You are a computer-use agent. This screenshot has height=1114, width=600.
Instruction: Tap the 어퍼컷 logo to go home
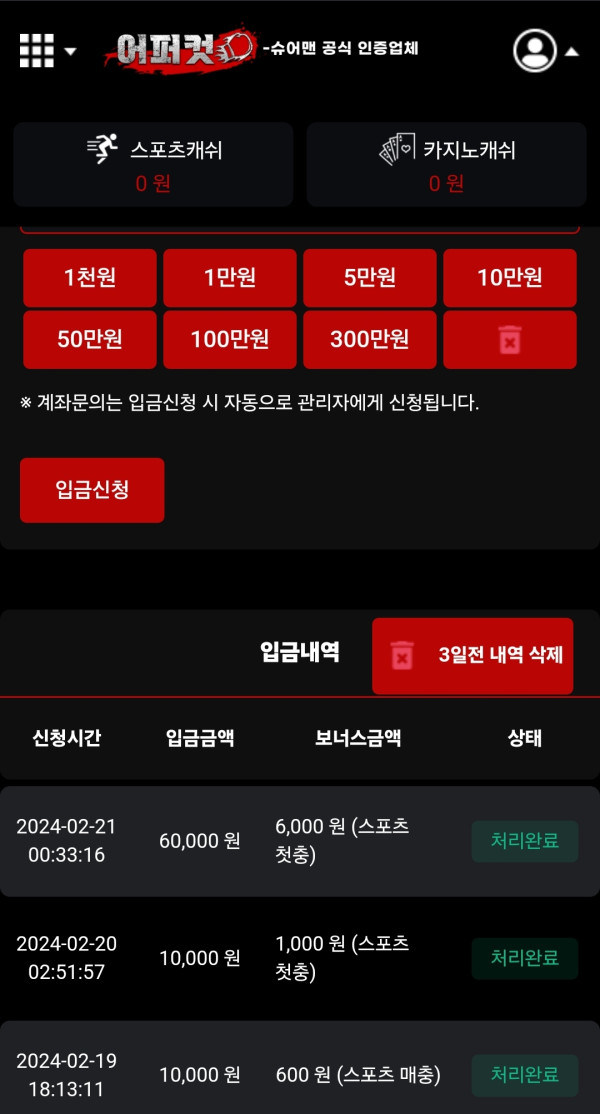pos(175,48)
